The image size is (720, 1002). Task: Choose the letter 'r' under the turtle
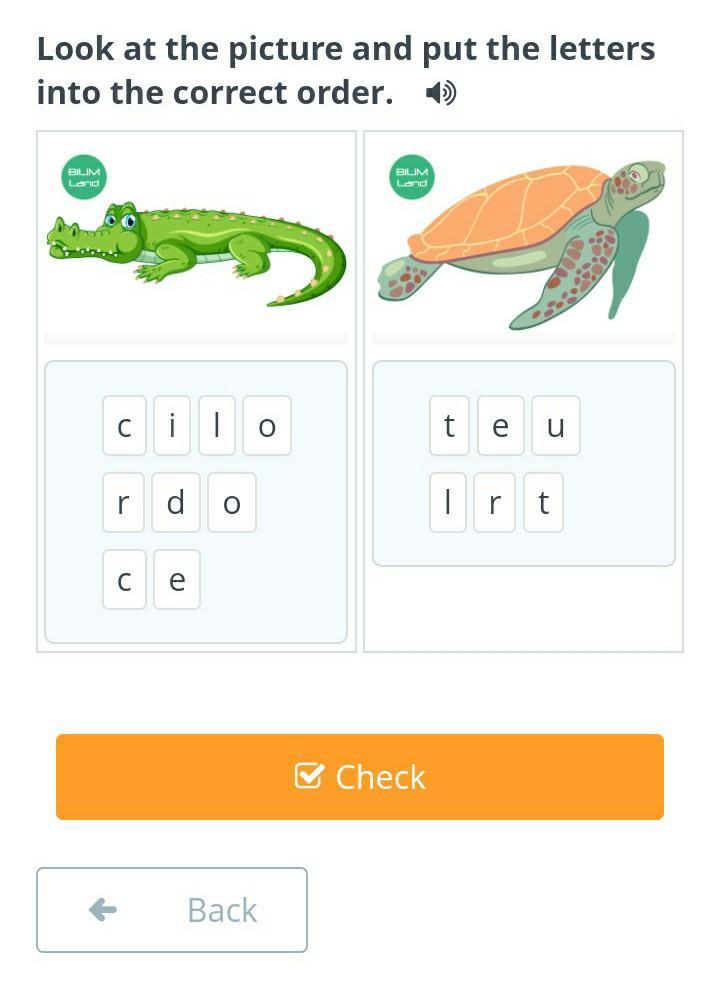494,503
